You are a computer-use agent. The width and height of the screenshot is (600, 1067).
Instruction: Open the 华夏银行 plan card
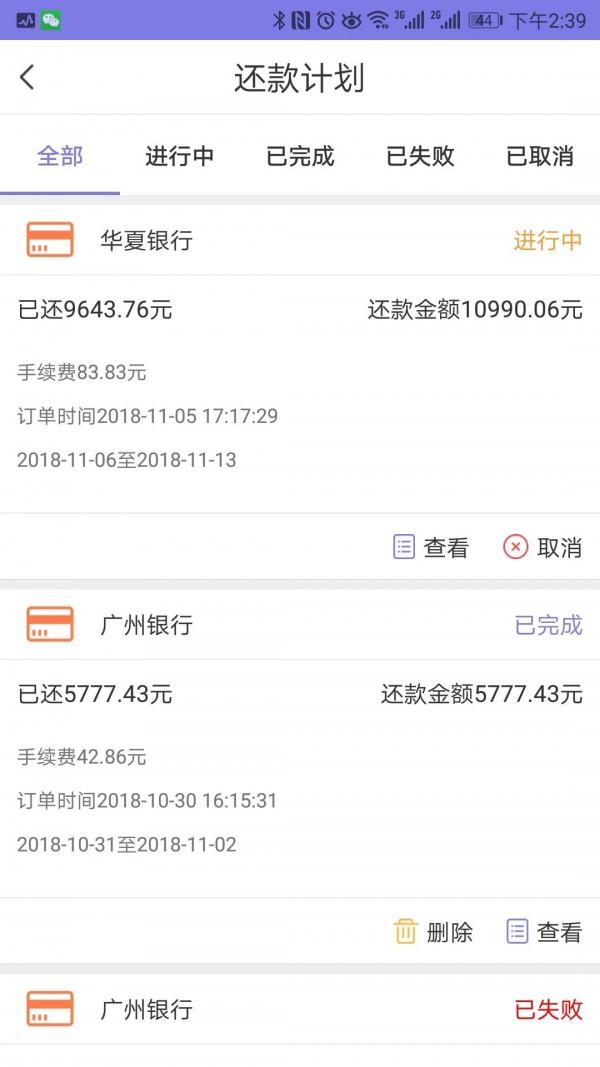(x=300, y=359)
